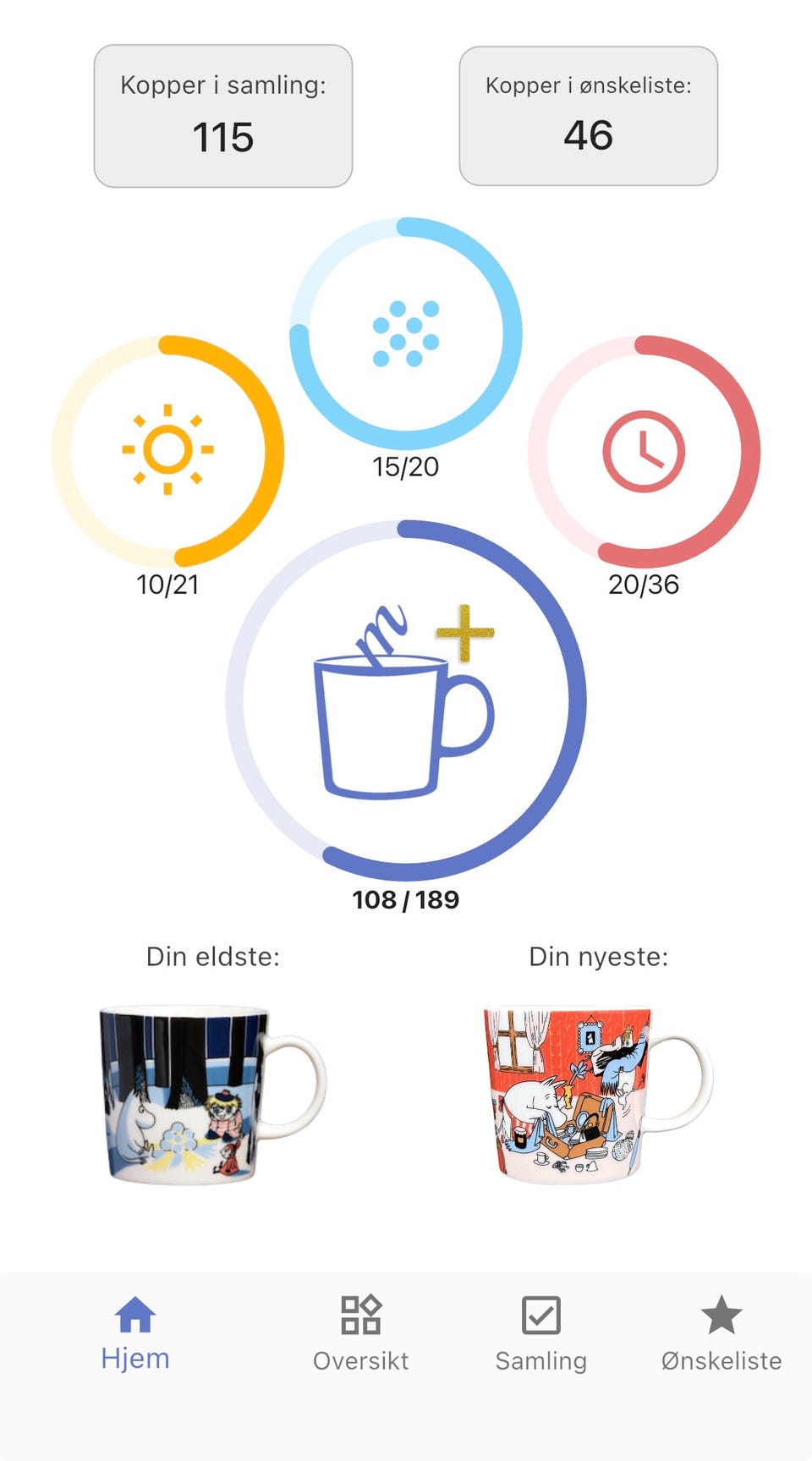Screen dimensions: 812x1461
Task: Open the Kopper i samling card
Action: tap(223, 116)
